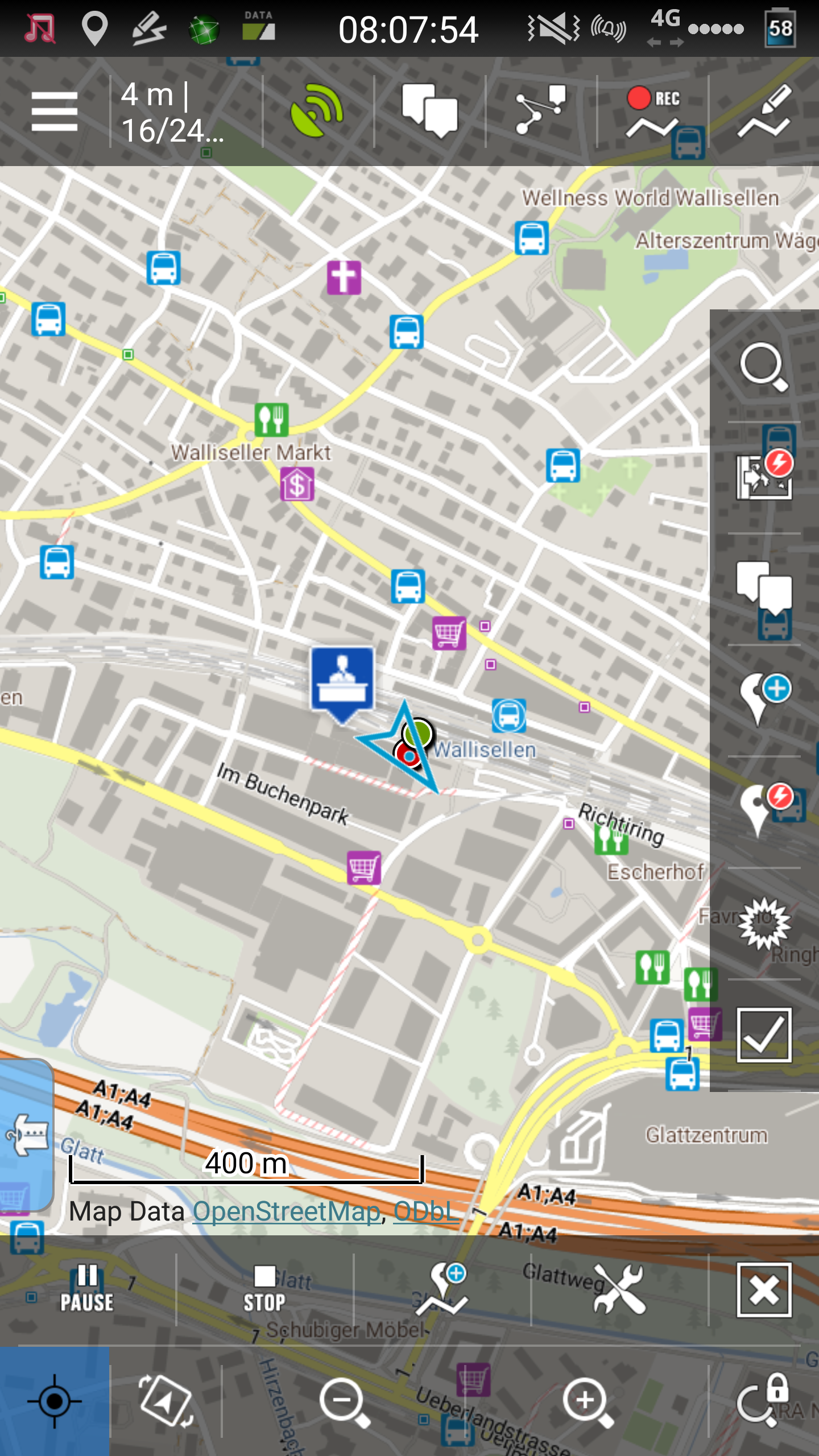
Task: Open the route planner icon
Action: [540, 111]
